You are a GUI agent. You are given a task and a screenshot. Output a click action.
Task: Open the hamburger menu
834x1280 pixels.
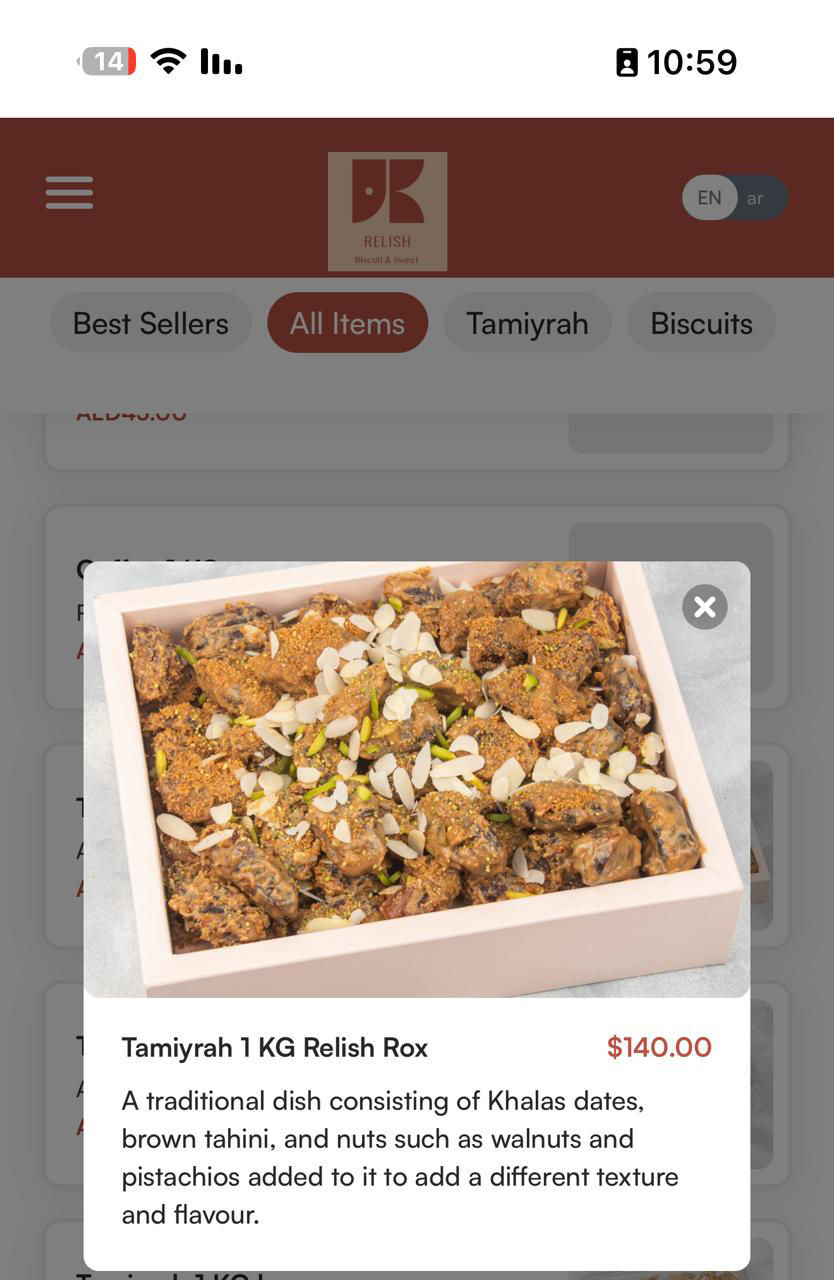tap(69, 193)
